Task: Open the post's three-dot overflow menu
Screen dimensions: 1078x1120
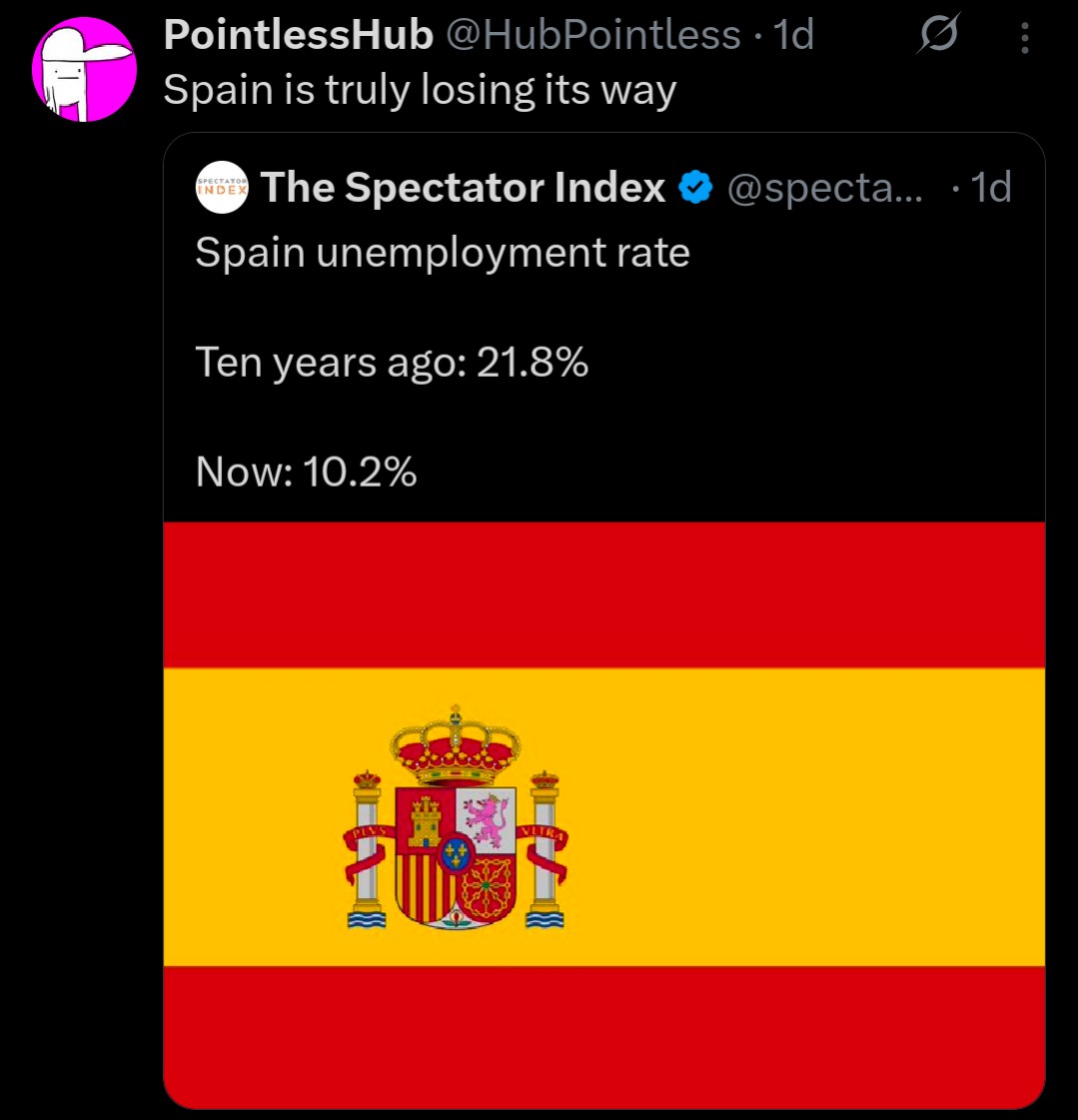Action: pos(1024,38)
